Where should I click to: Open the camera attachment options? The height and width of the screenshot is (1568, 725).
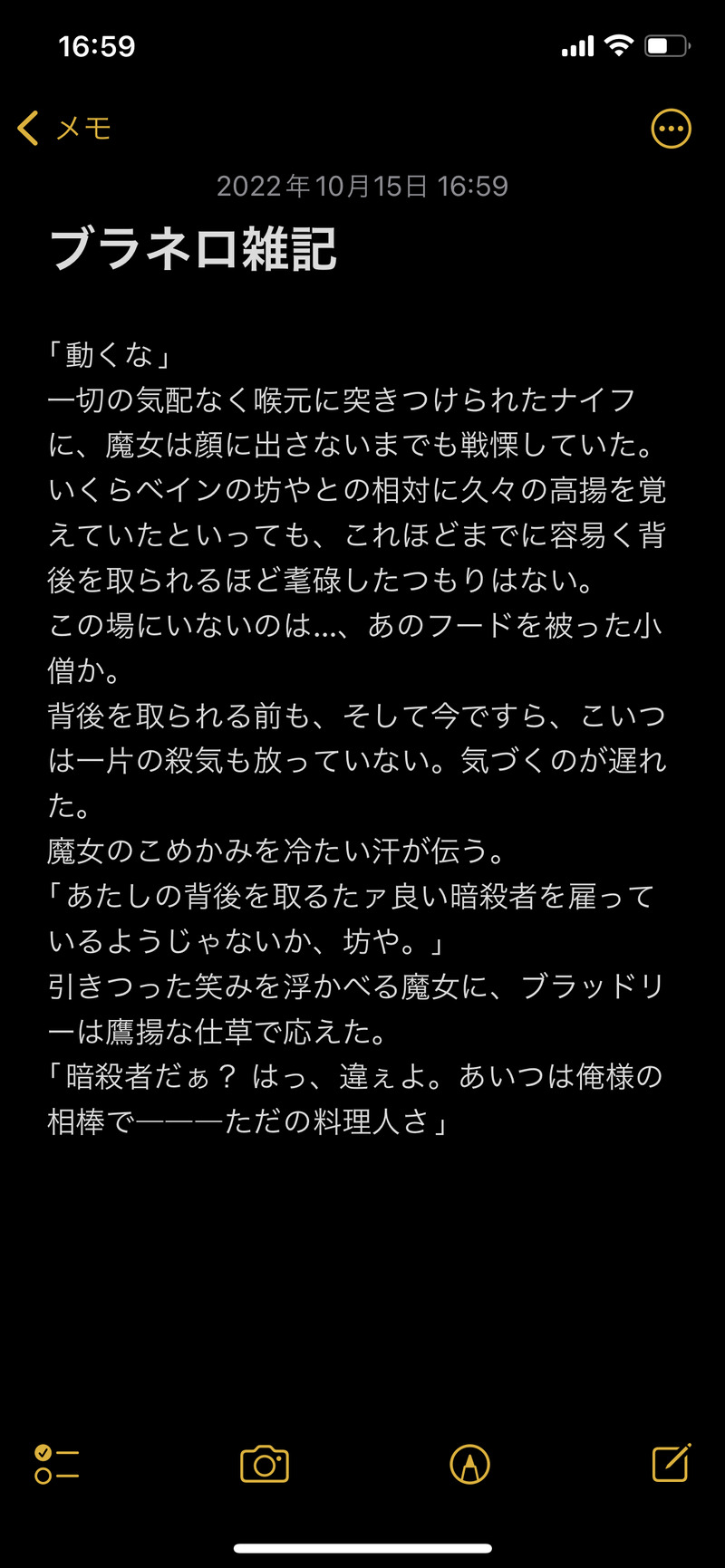[x=264, y=1463]
